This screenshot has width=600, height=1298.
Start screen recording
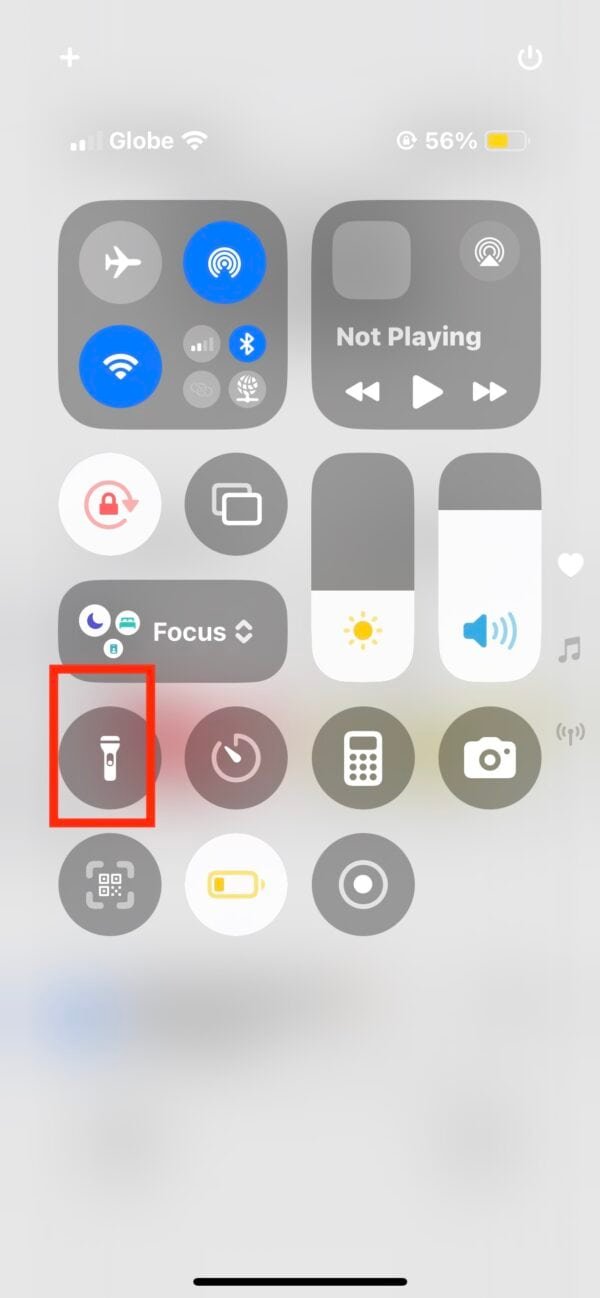tap(363, 885)
